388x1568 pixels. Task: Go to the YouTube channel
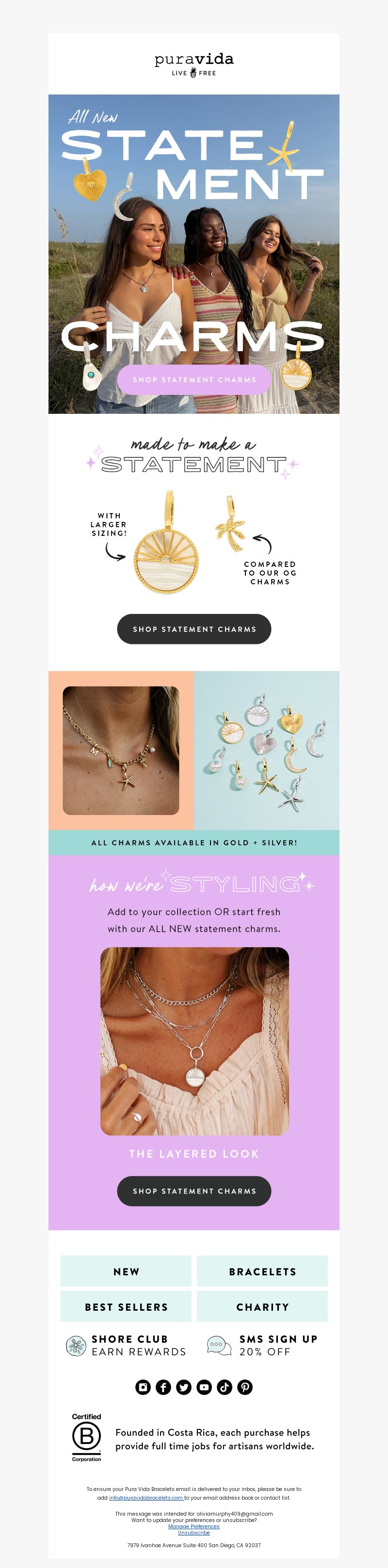click(204, 1387)
